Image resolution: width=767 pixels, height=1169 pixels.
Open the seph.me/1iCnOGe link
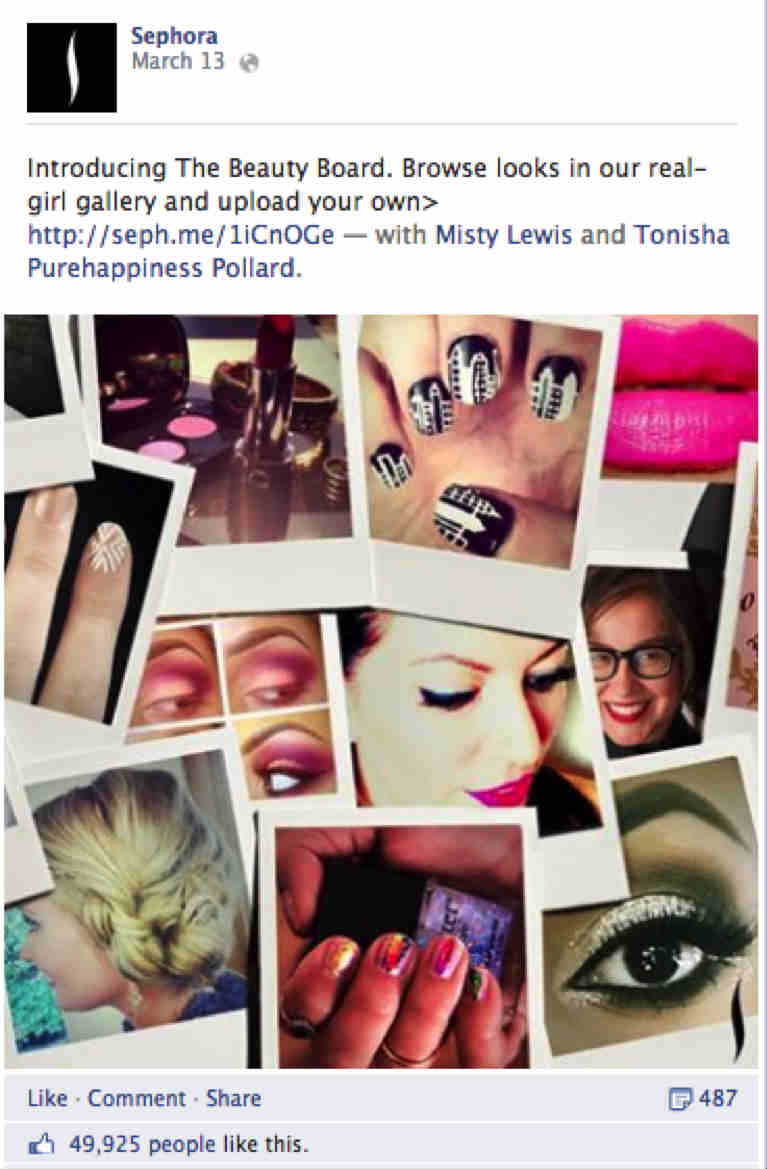point(180,236)
